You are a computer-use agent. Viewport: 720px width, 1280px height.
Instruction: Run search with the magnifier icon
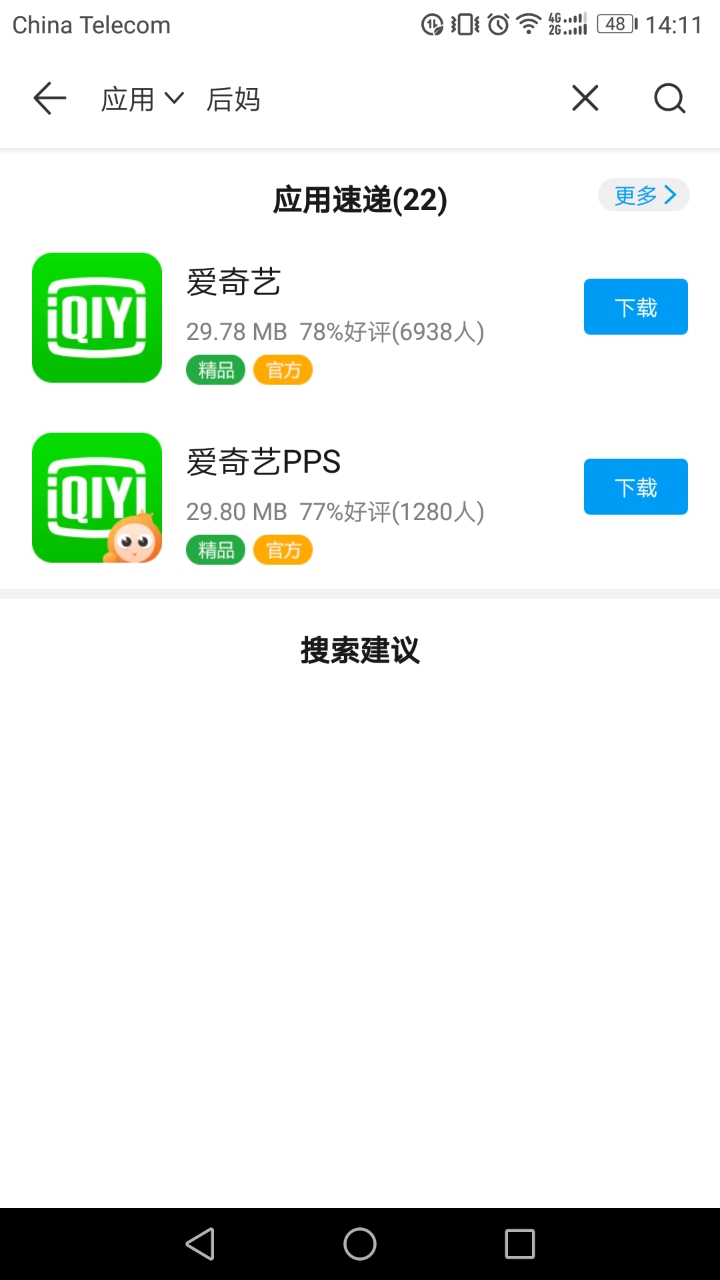pyautogui.click(x=669, y=98)
